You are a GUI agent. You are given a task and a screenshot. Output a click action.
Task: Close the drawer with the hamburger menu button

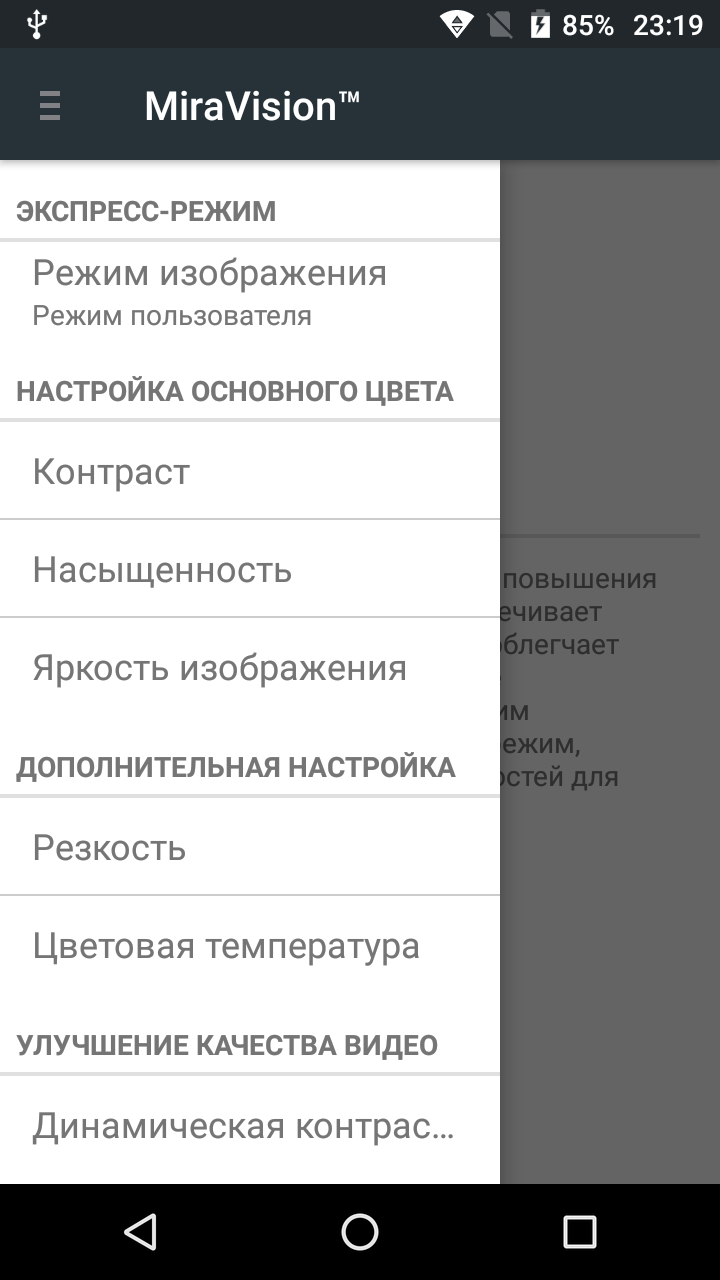pyautogui.click(x=50, y=105)
